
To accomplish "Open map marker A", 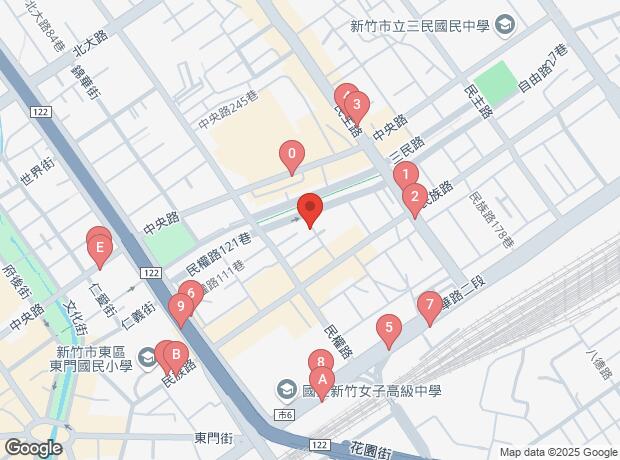I will pyautogui.click(x=321, y=380).
